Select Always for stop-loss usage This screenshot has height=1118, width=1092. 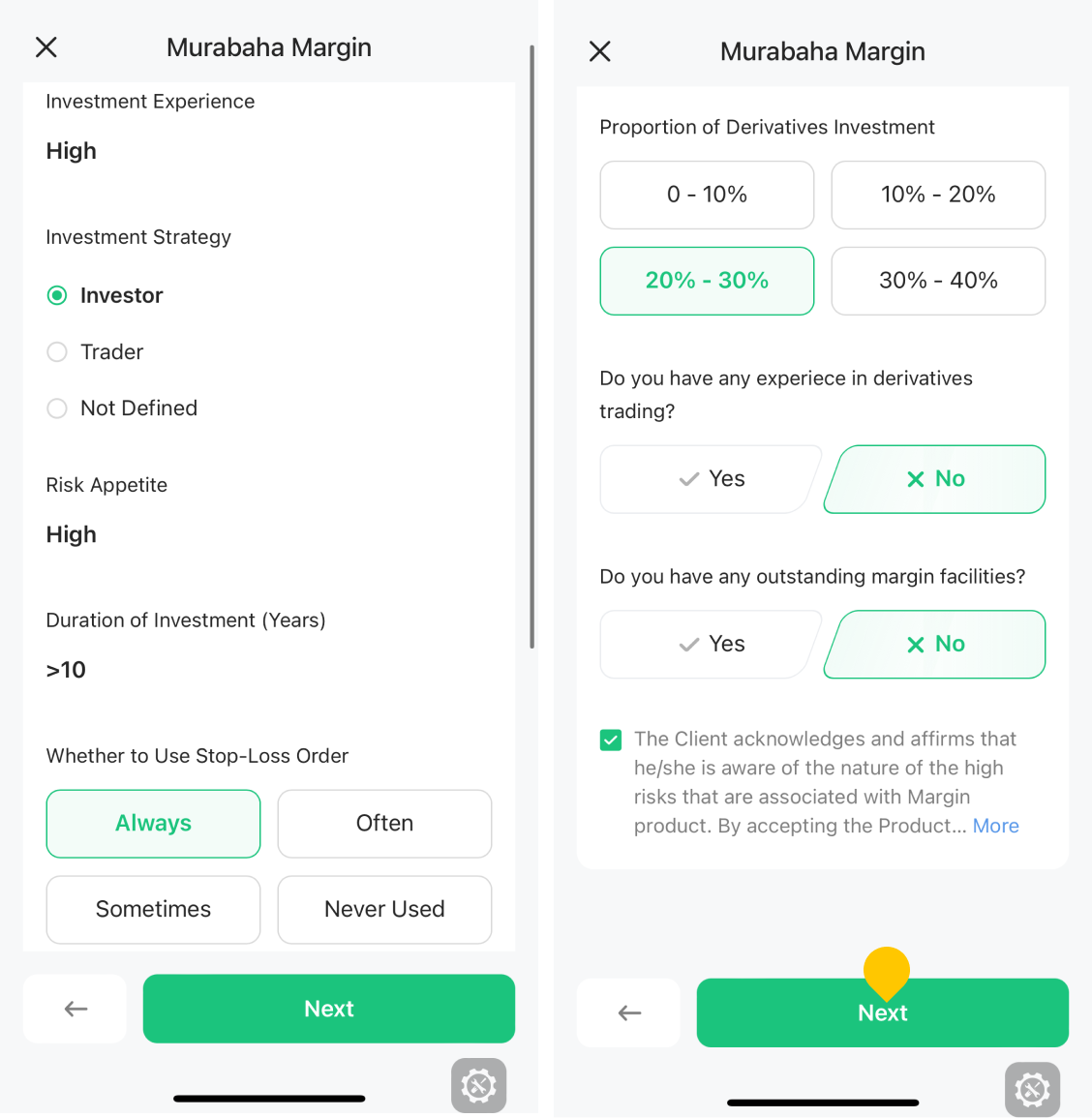pyautogui.click(x=153, y=823)
